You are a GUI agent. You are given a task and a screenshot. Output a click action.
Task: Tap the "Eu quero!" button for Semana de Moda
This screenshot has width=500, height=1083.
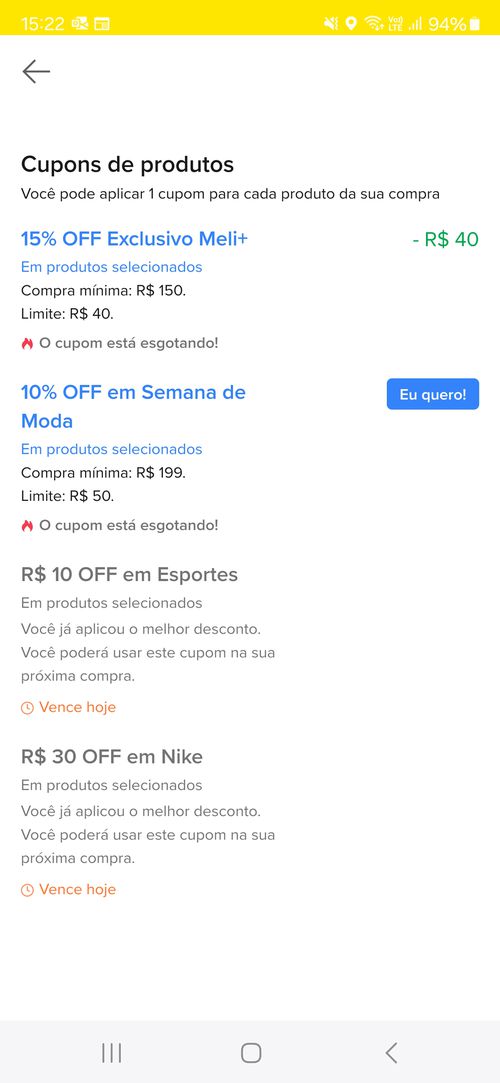tap(432, 394)
